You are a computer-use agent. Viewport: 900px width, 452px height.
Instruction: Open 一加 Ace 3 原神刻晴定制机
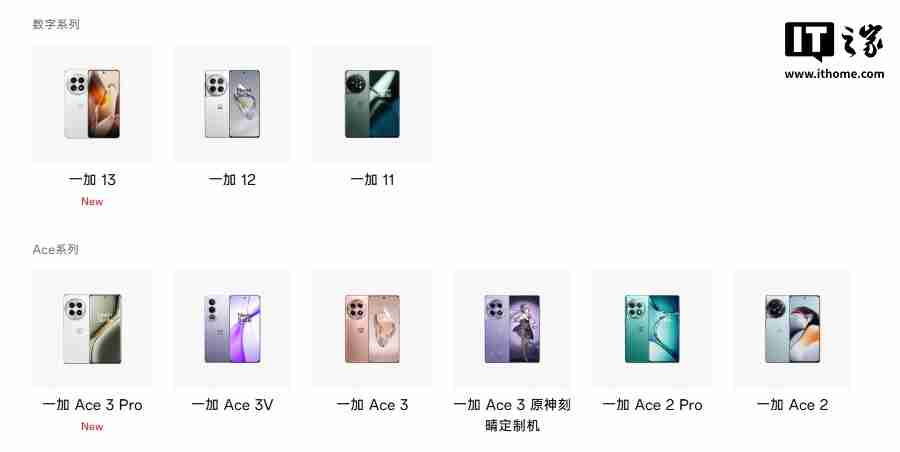[512, 329]
